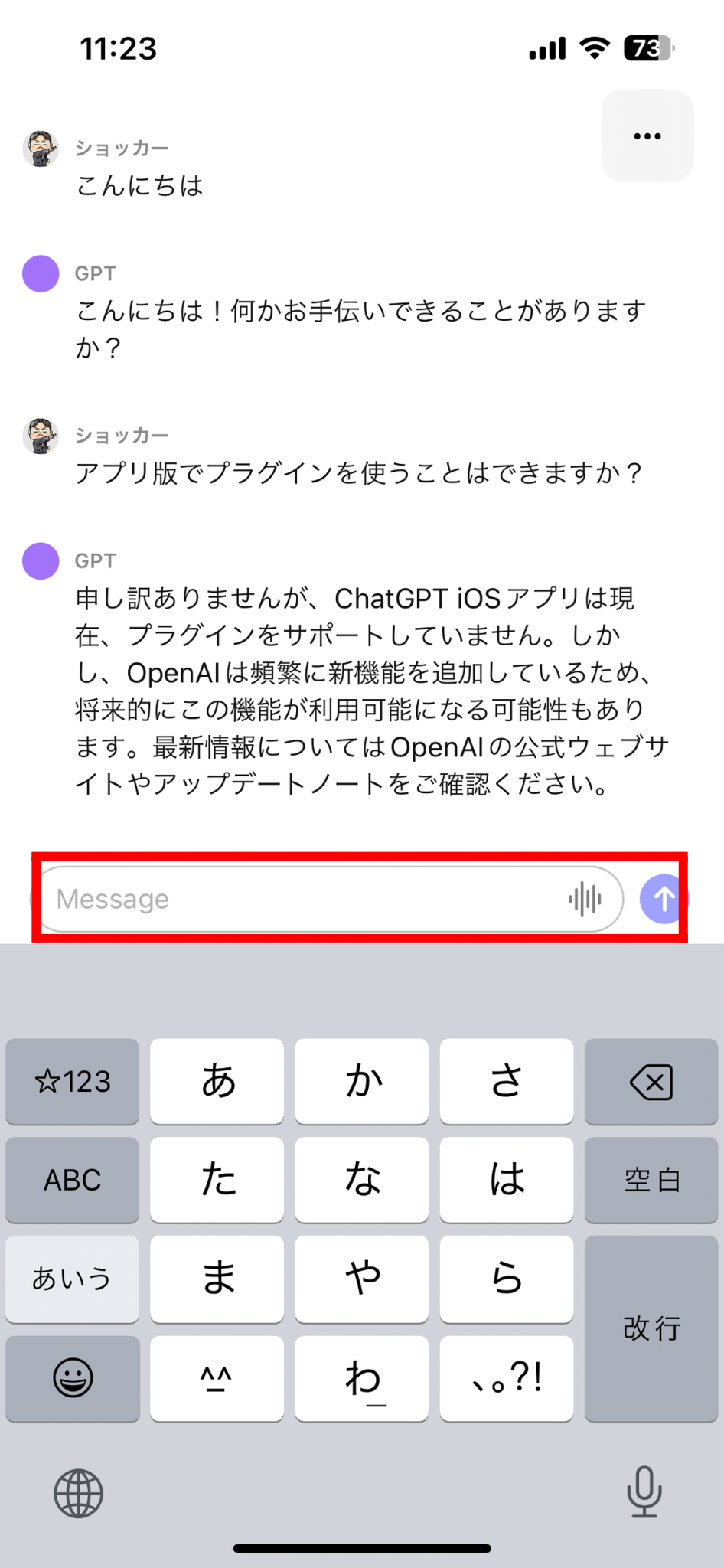The height and width of the screenshot is (1568, 724).
Task: Start voice input with the waveform icon
Action: tap(585, 899)
